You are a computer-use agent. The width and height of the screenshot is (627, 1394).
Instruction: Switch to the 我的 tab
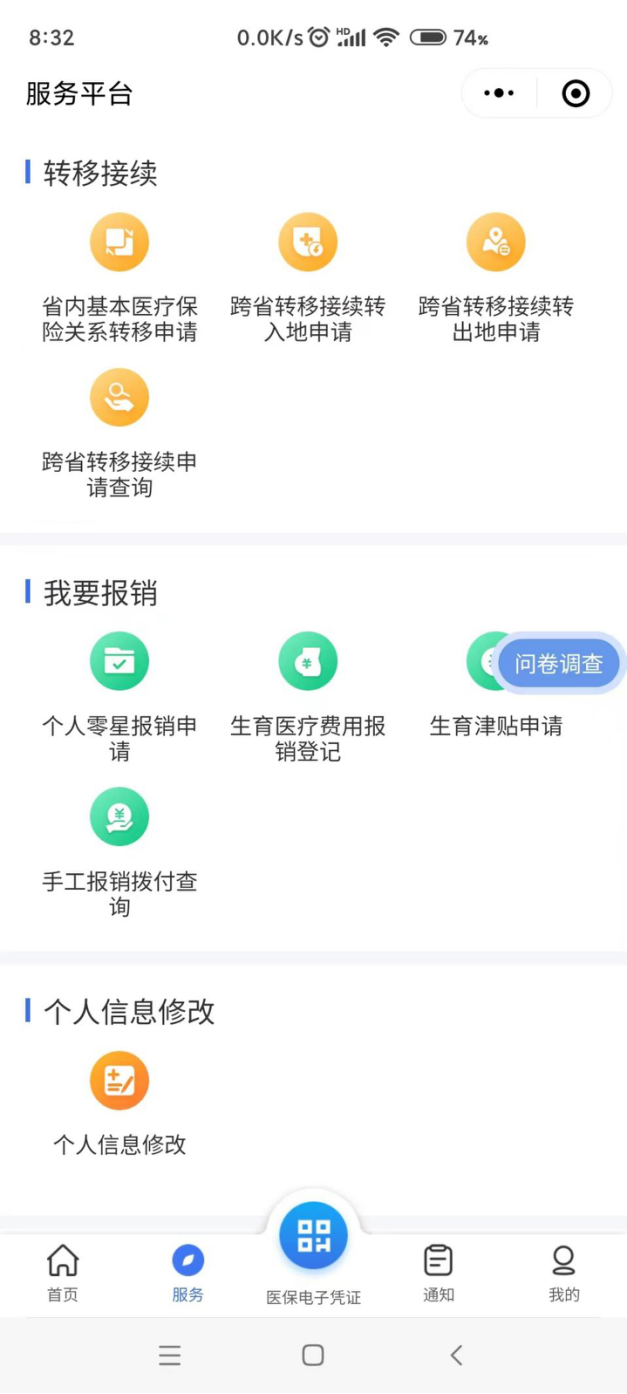[564, 1271]
